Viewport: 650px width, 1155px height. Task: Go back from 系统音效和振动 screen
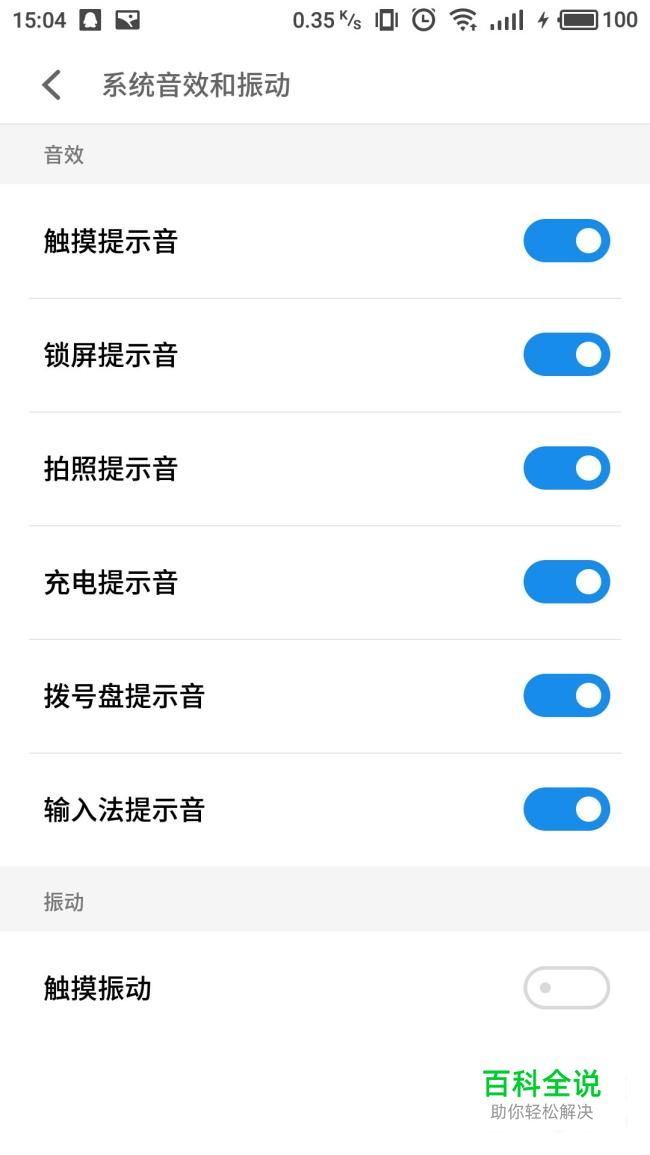(x=51, y=85)
